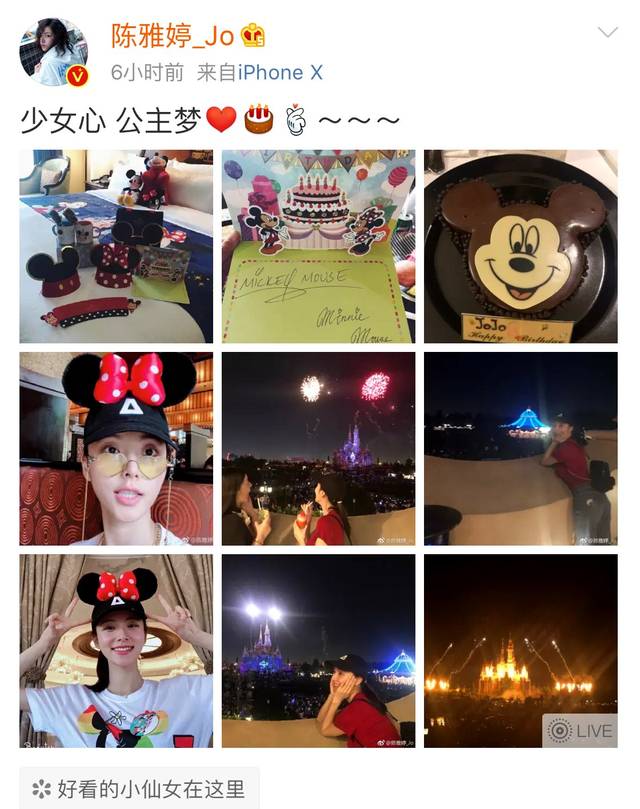This screenshot has height=809, width=640.
Task: Open the 好看的小仙女在这里 topic tag
Action: pos(140,787)
